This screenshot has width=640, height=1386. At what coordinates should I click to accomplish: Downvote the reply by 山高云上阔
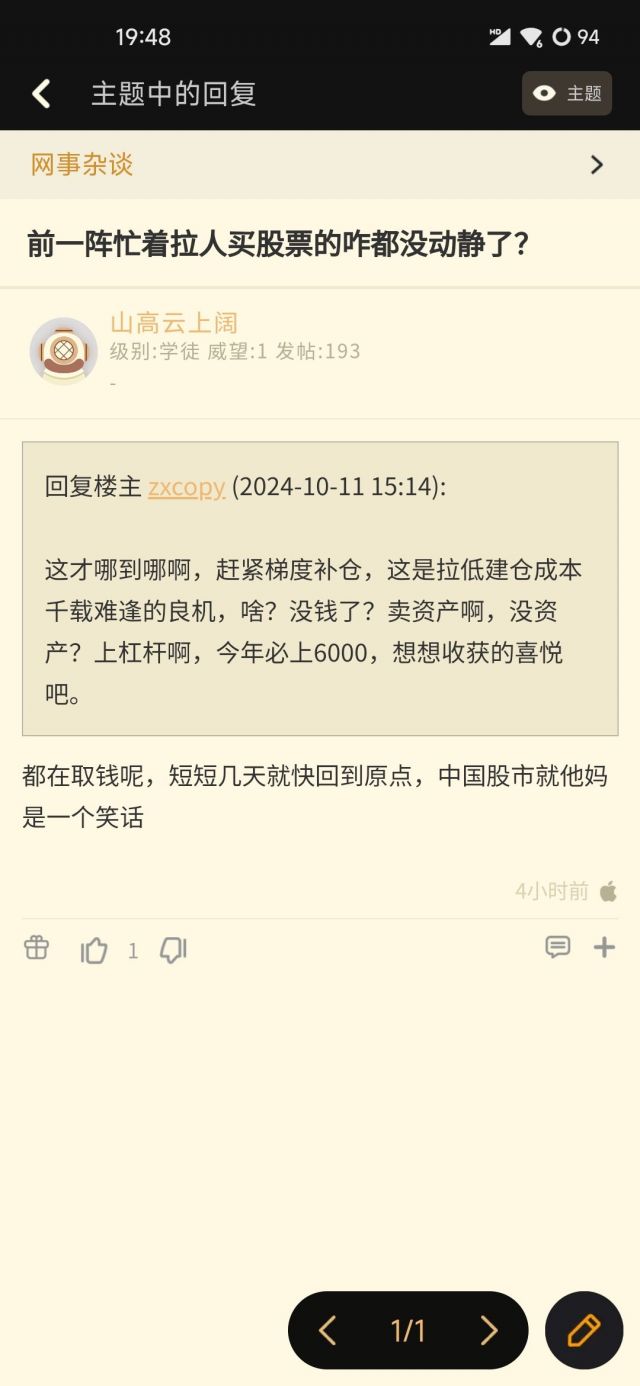pyautogui.click(x=174, y=950)
